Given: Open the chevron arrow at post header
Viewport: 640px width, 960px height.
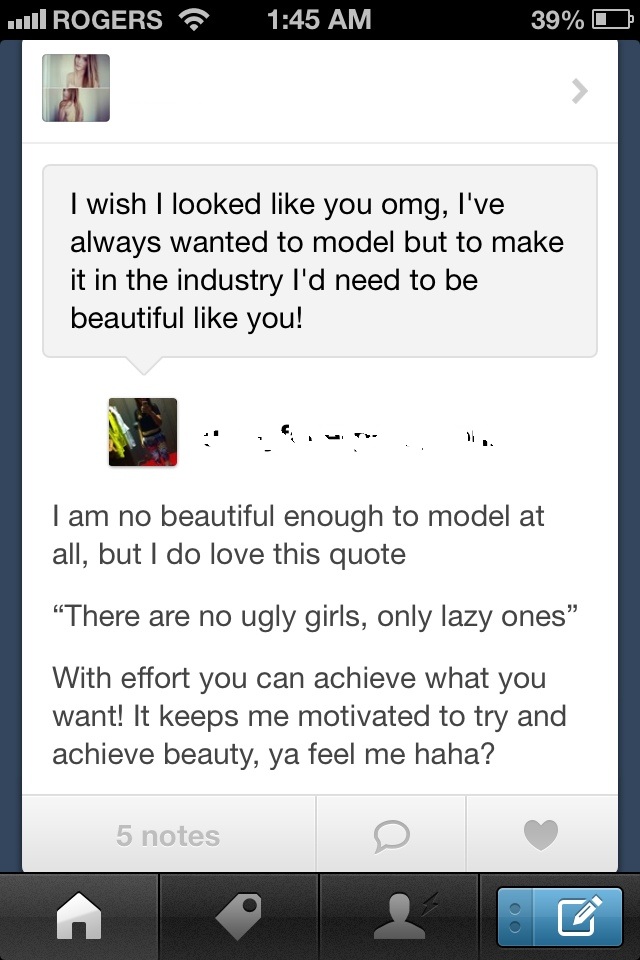Looking at the screenshot, I should [579, 91].
